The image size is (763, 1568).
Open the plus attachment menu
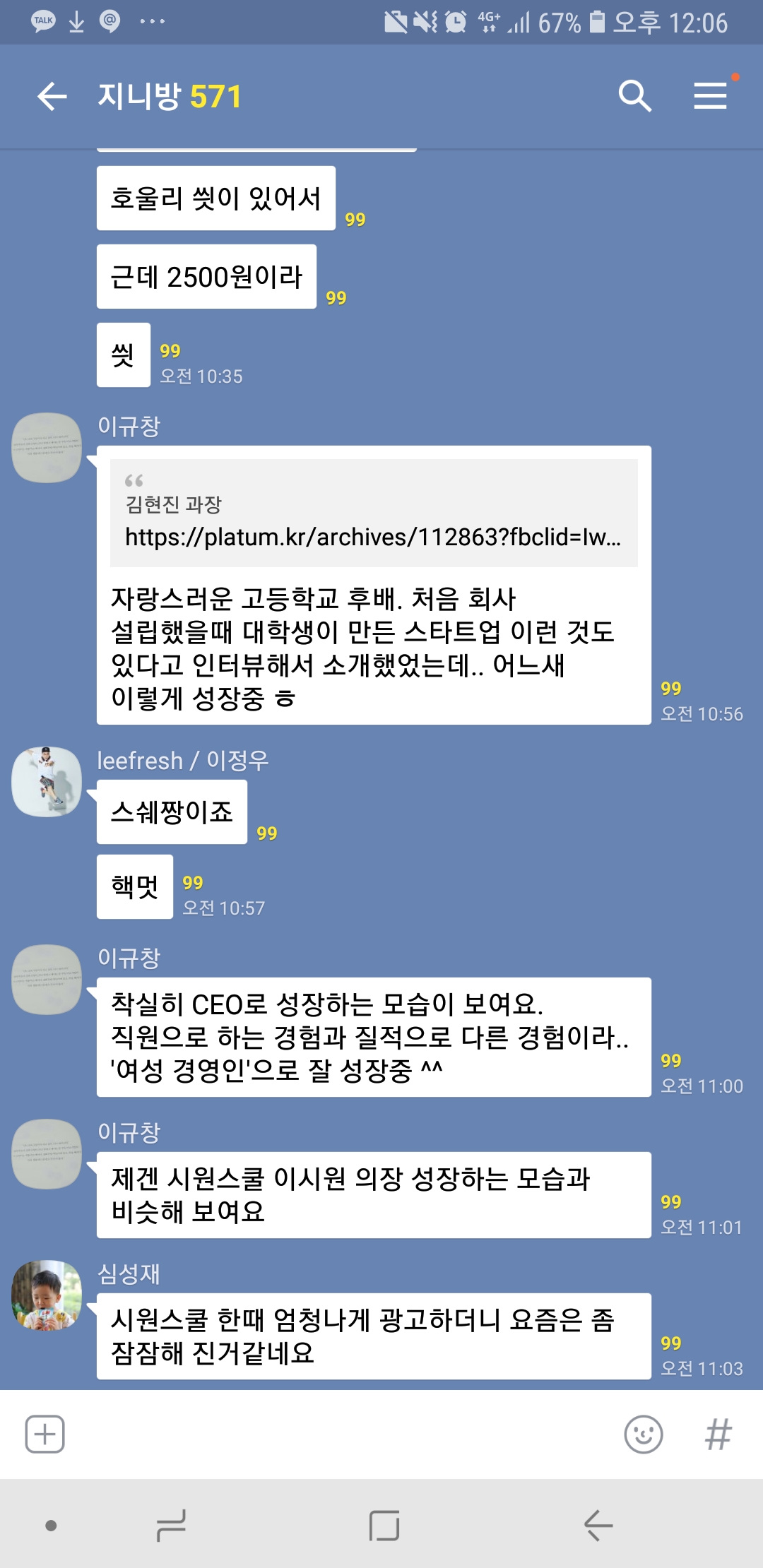(45, 1434)
